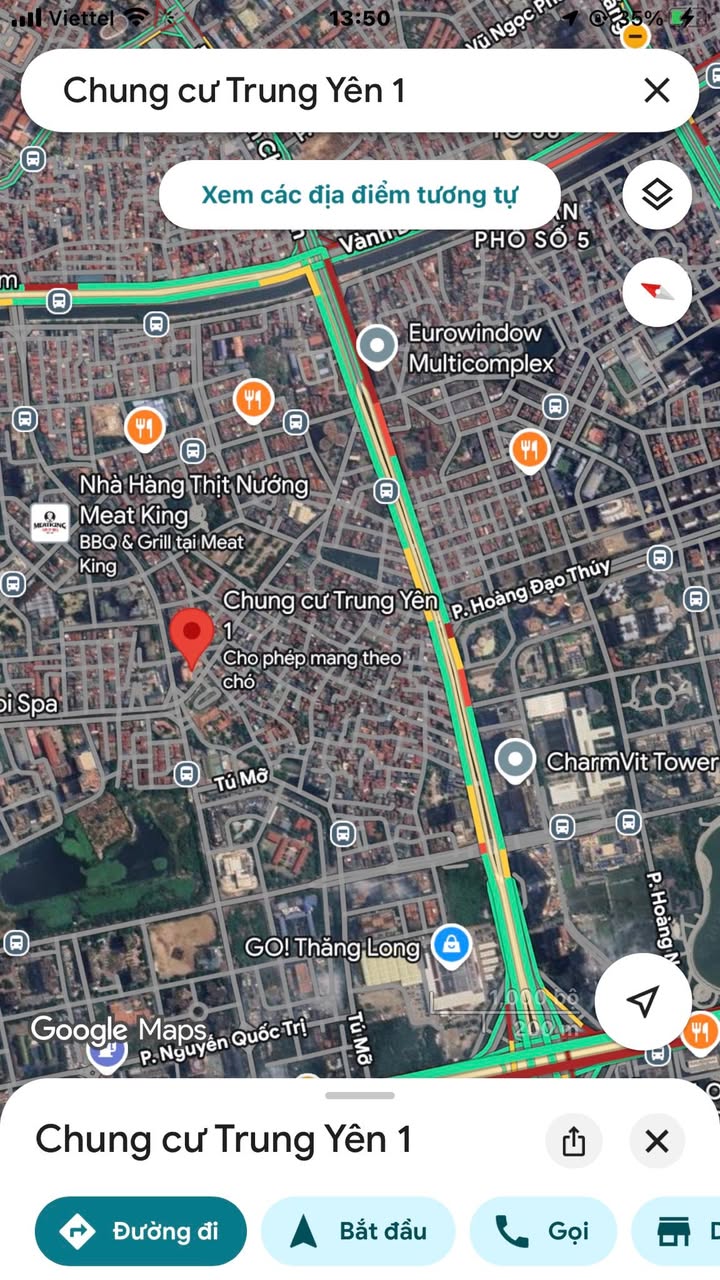Screen dimensions: 720x1280
Task: Expand the place sheet with the drag handle
Action: (360, 1095)
